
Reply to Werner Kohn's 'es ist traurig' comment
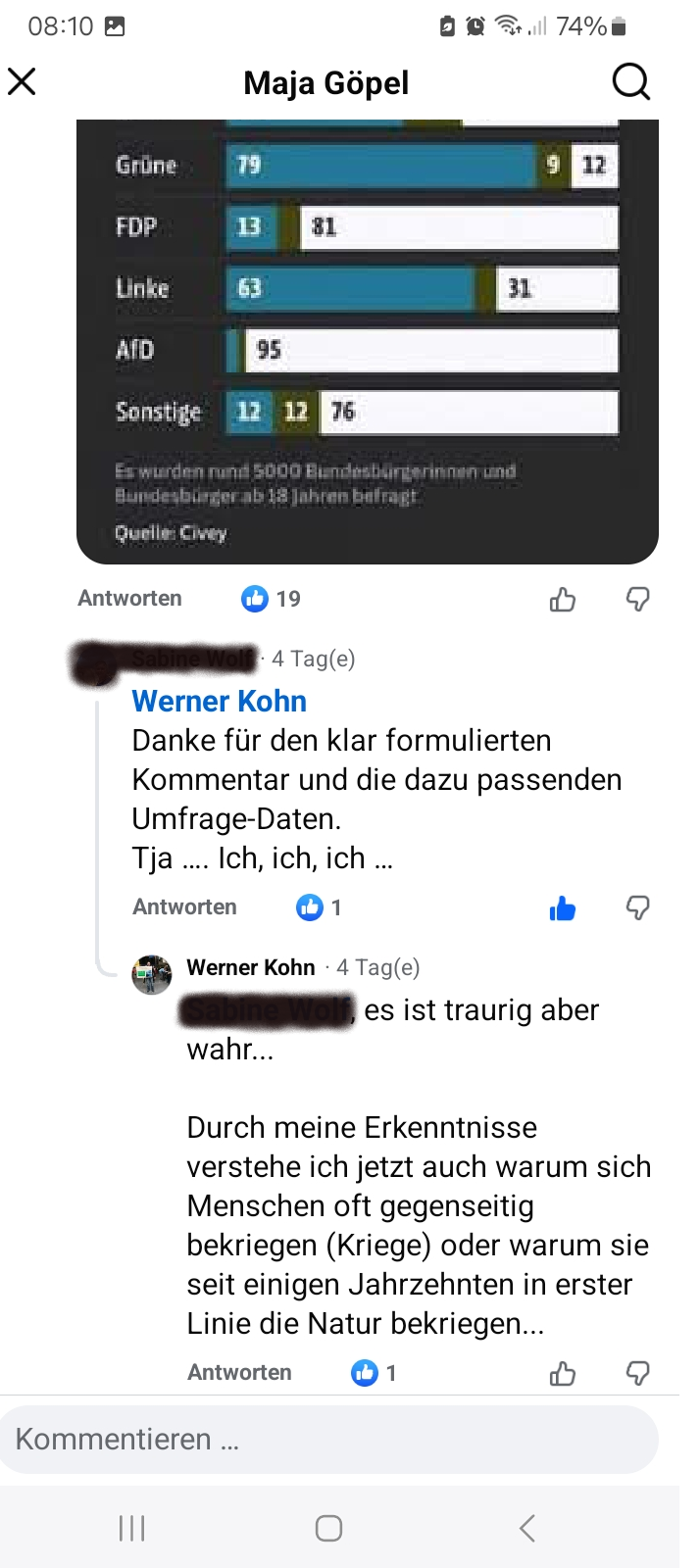tap(239, 1372)
